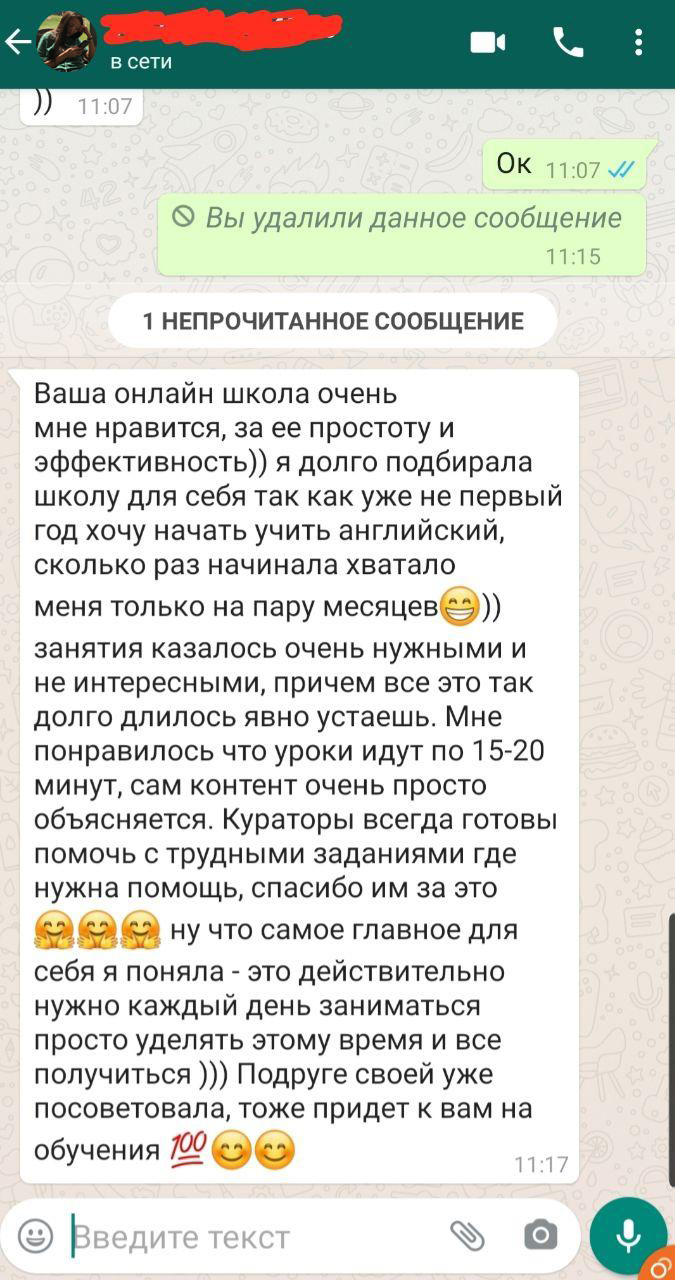This screenshot has width=675, height=1280.
Task: Tap the microphone voice message button
Action: pos(628,1235)
